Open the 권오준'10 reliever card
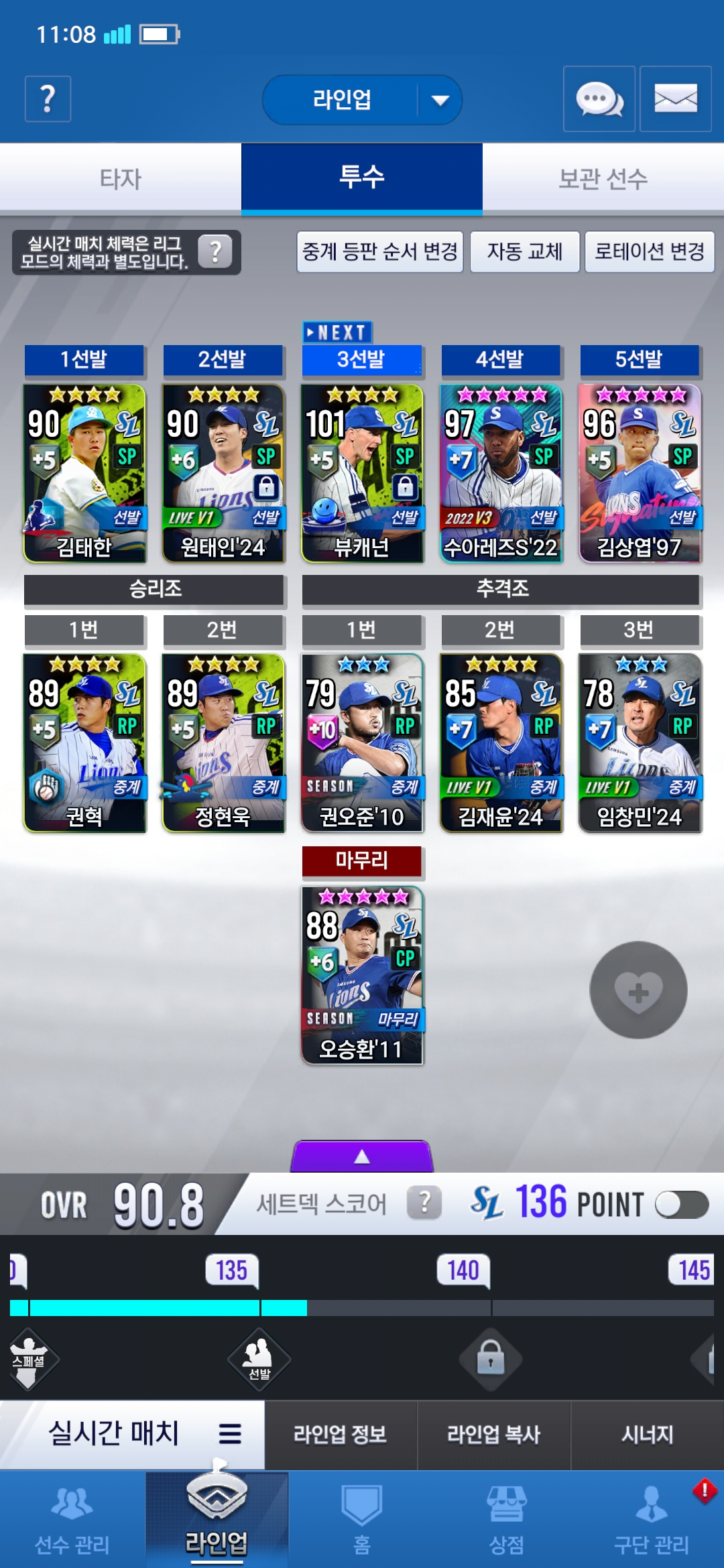The image size is (724, 1568). (362, 742)
